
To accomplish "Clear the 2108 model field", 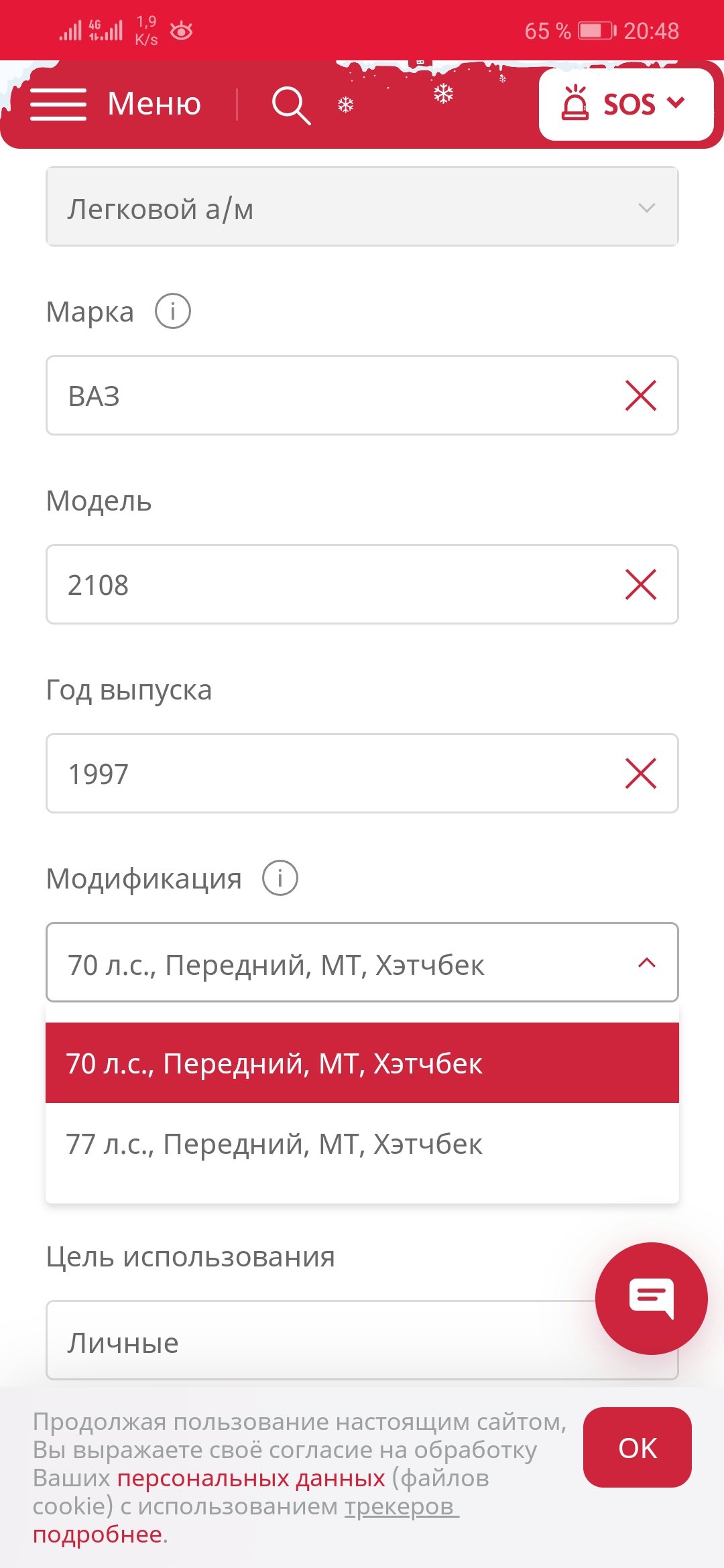I will pyautogui.click(x=640, y=584).
